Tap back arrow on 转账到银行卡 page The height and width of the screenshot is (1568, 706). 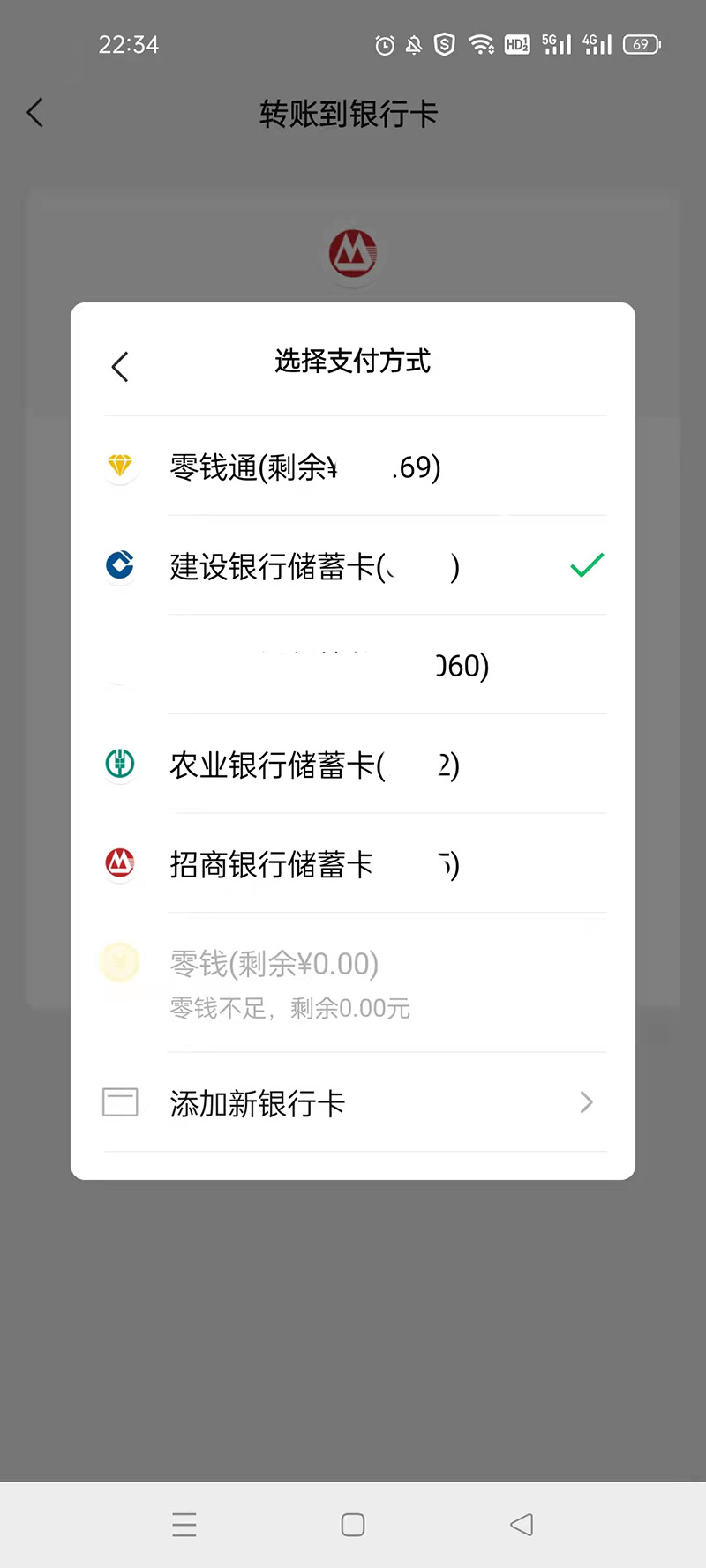coord(35,113)
